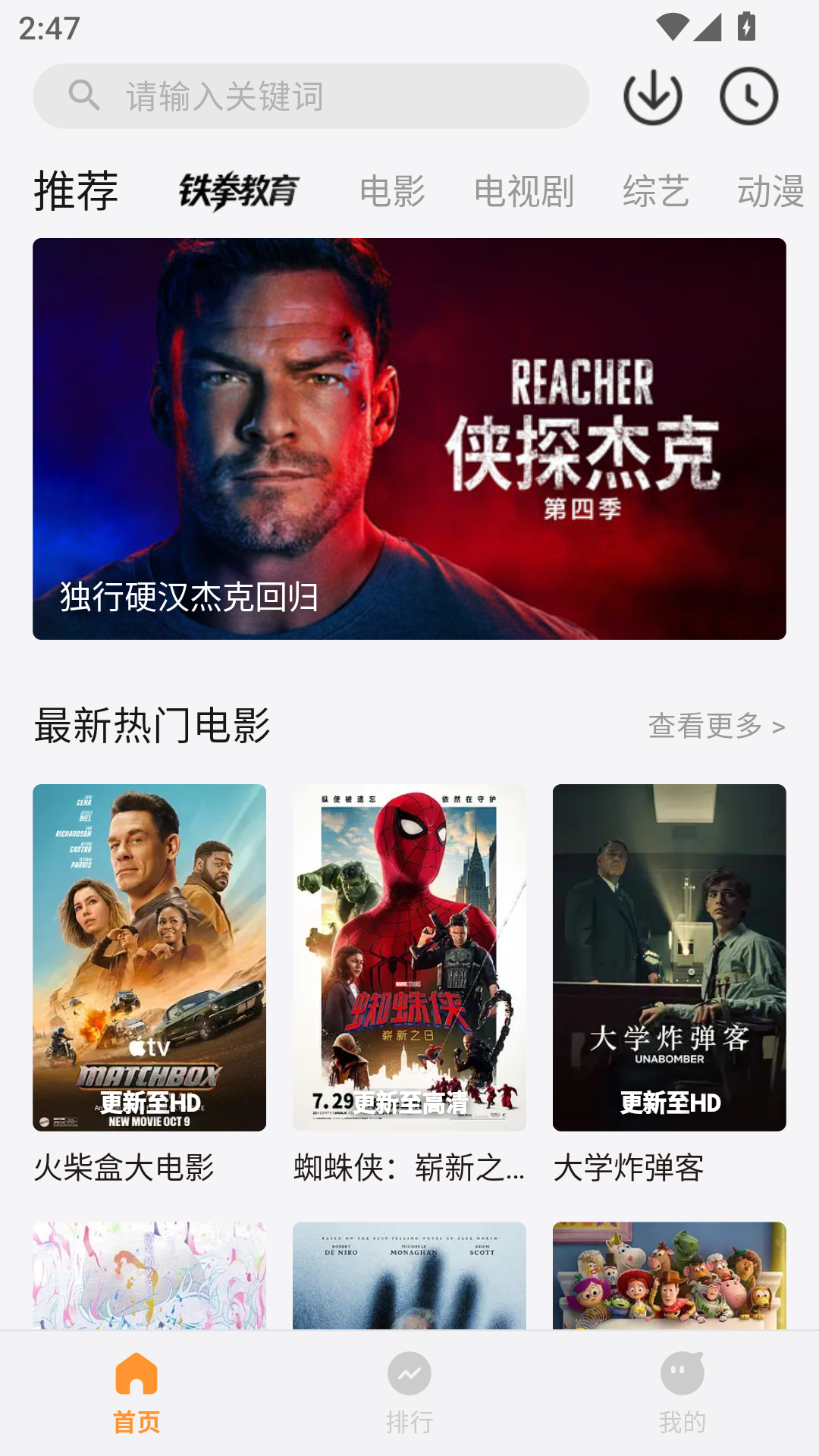Open the 蜘蛛侠：崭新之日 movie card
This screenshot has height=1456, width=819.
coord(409,984)
